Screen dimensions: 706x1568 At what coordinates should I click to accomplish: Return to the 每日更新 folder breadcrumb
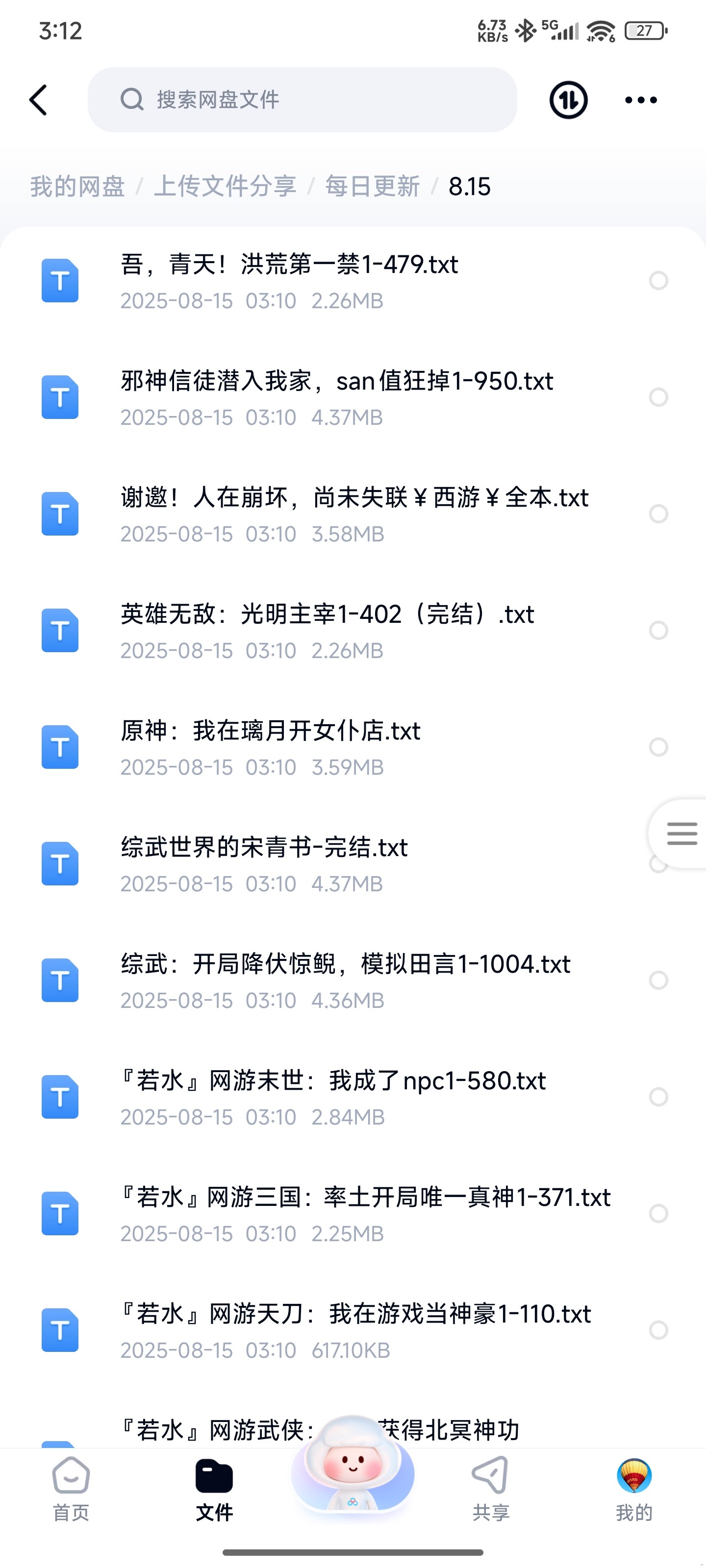372,186
